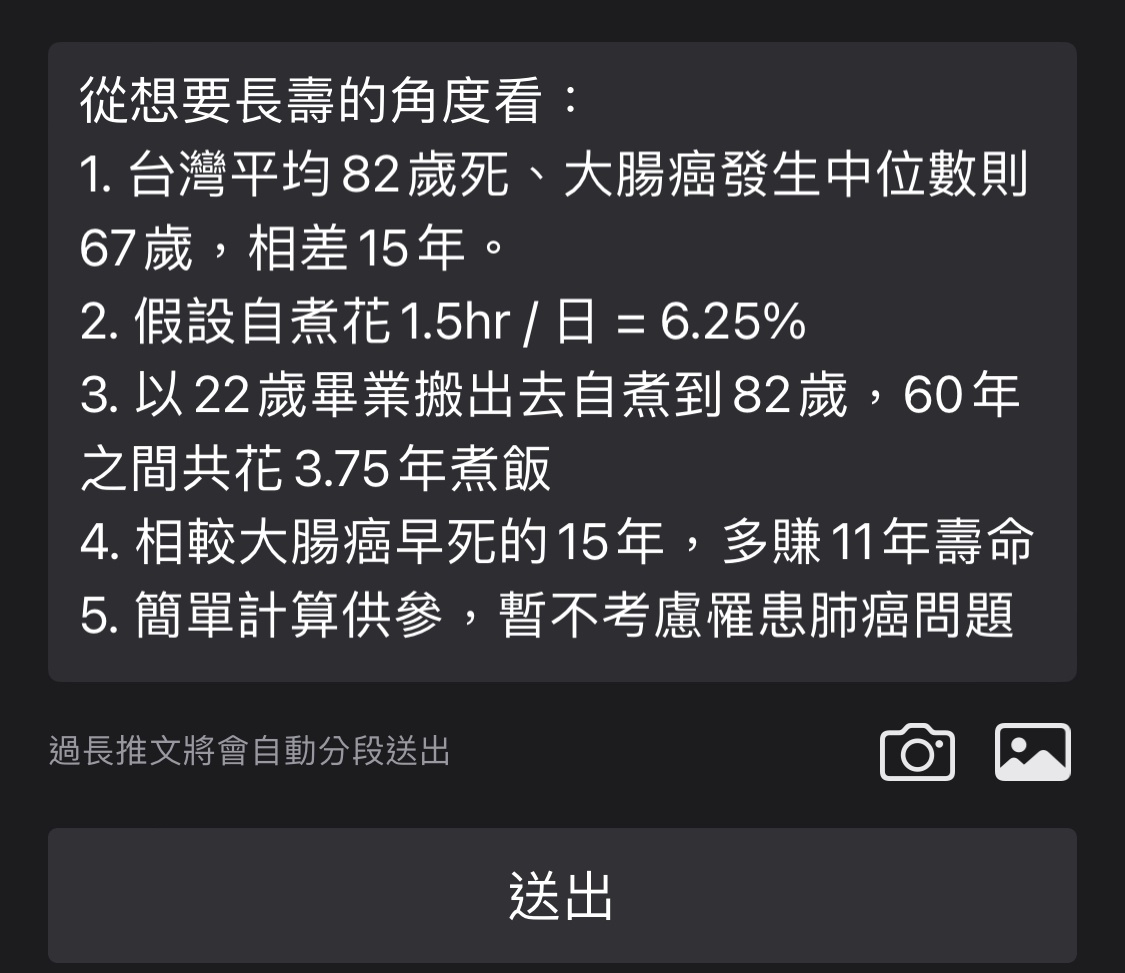The height and width of the screenshot is (973, 1125).
Task: Tap the comment text field to edit
Action: (x=561, y=362)
